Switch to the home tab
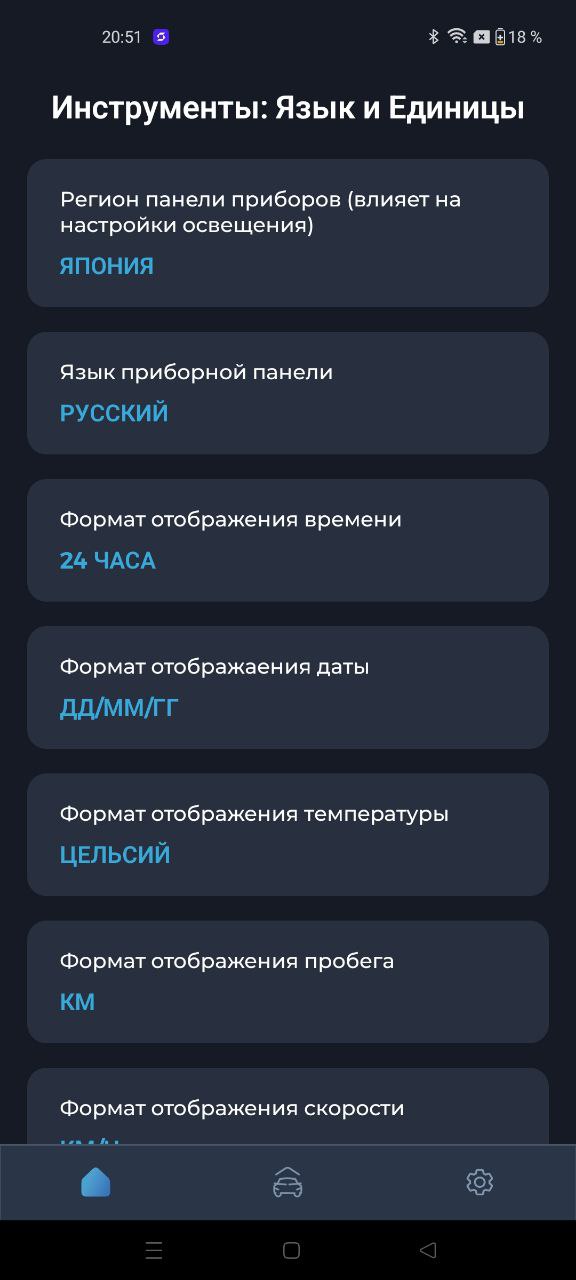The width and height of the screenshot is (576, 1280). [96, 1182]
